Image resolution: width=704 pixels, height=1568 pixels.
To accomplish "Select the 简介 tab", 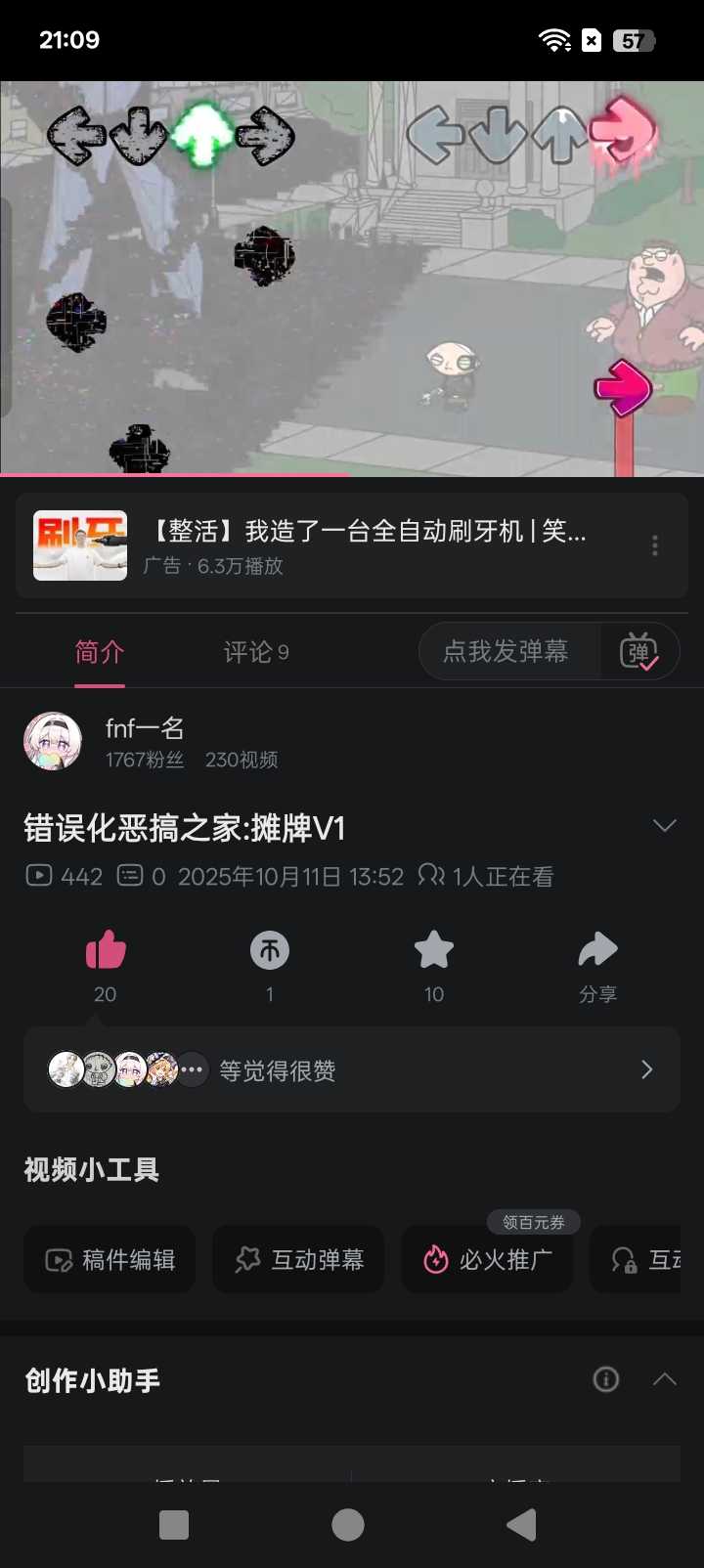I will pos(100,652).
